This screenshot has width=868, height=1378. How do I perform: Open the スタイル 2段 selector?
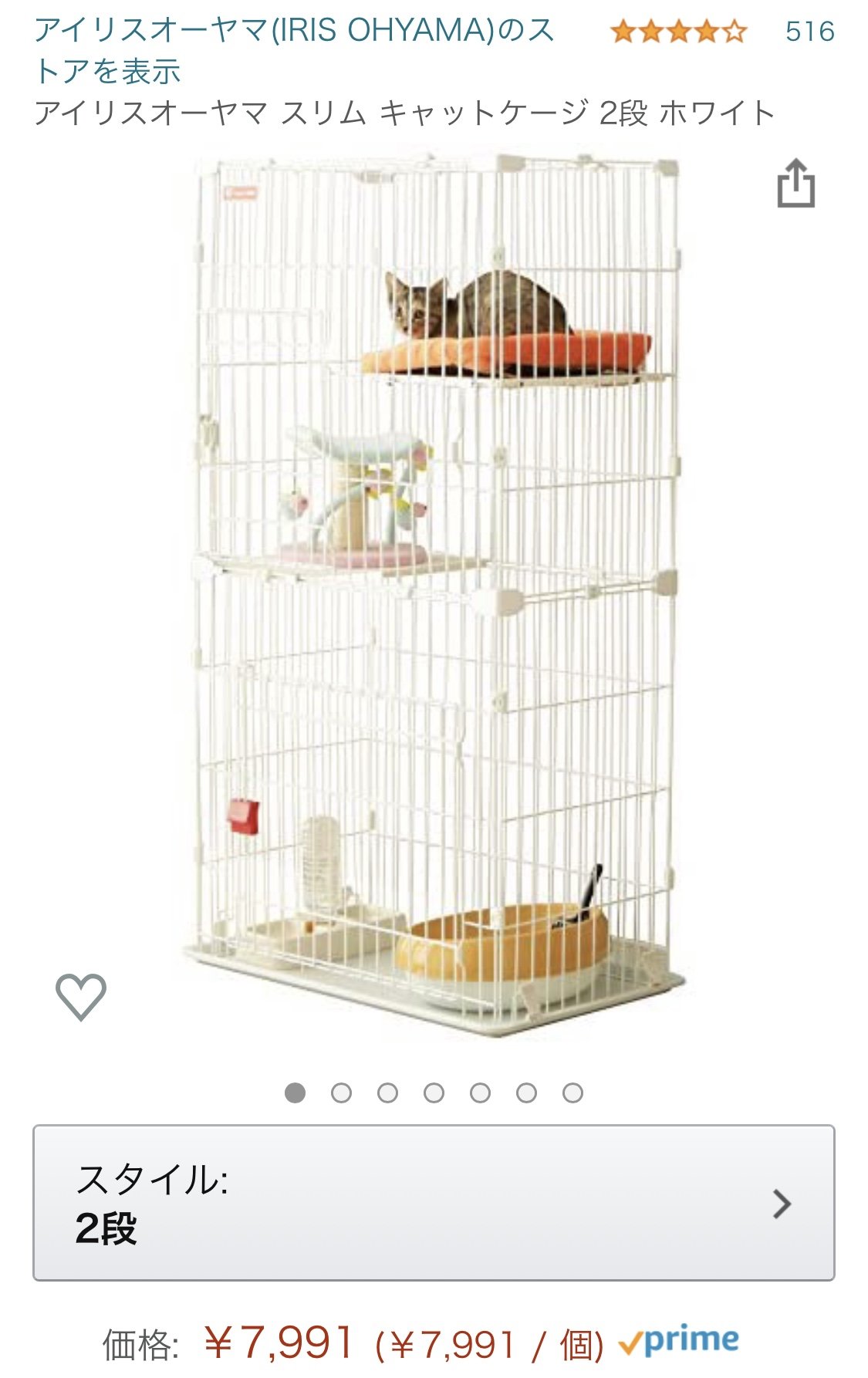coord(434,1203)
